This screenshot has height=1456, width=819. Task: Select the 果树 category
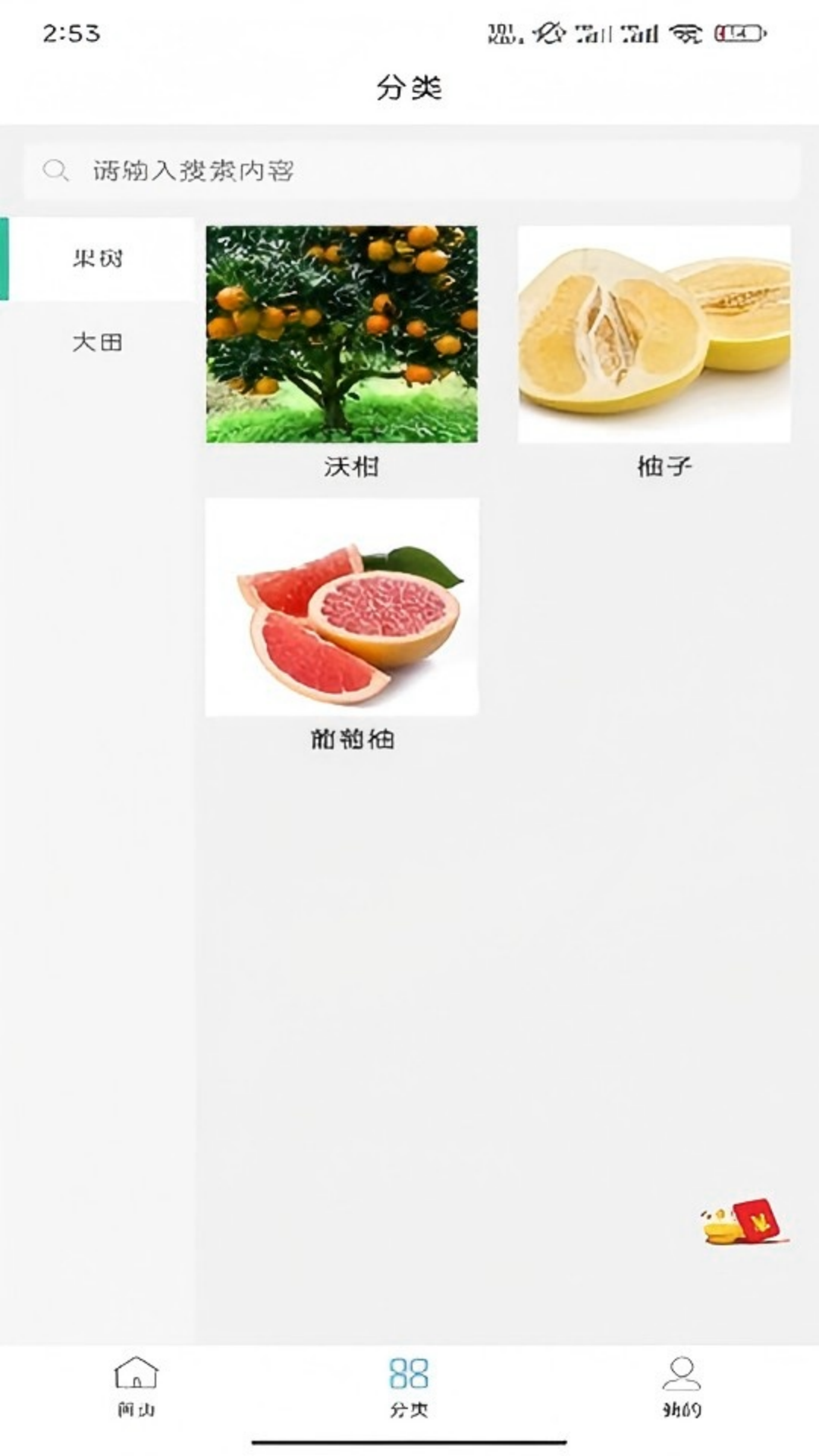pos(98,259)
